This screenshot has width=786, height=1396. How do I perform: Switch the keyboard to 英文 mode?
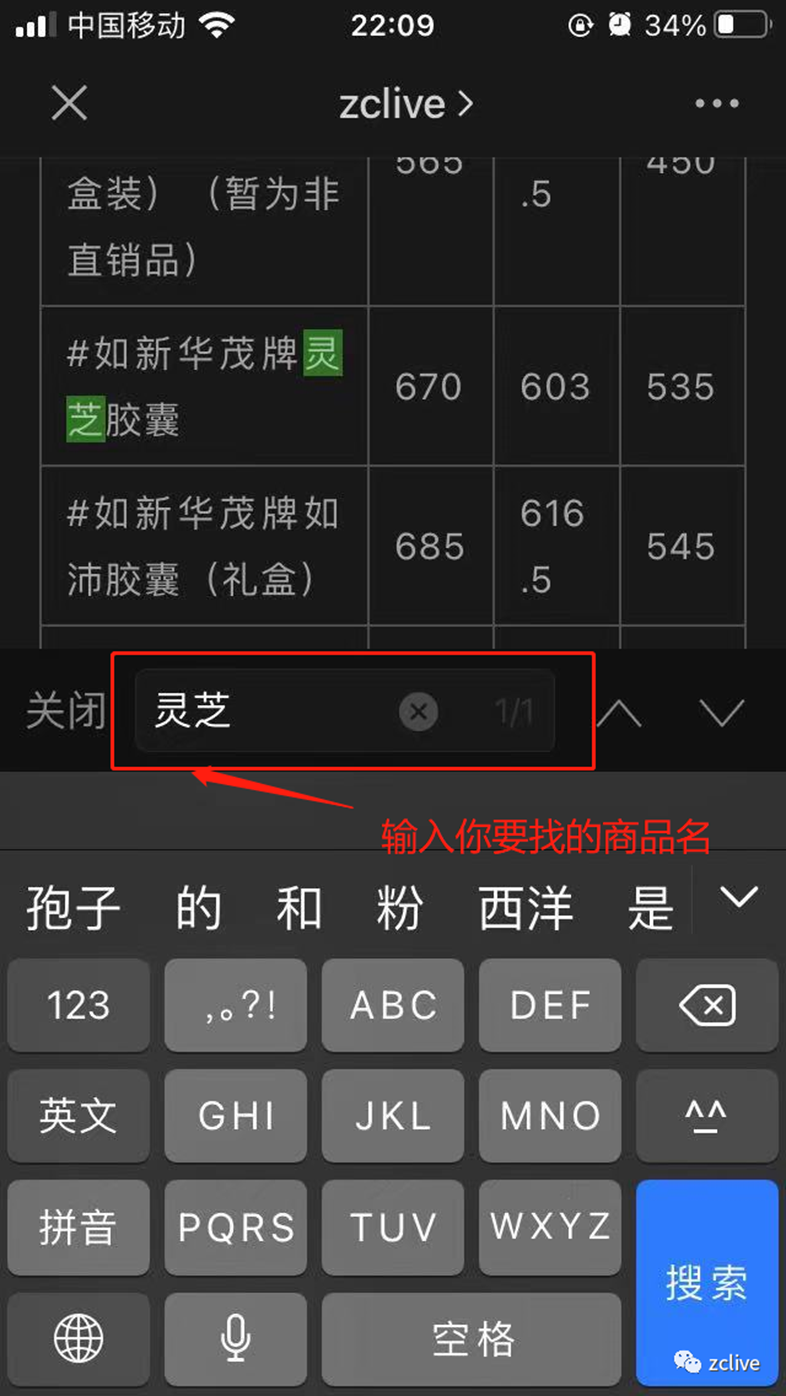(78, 1117)
